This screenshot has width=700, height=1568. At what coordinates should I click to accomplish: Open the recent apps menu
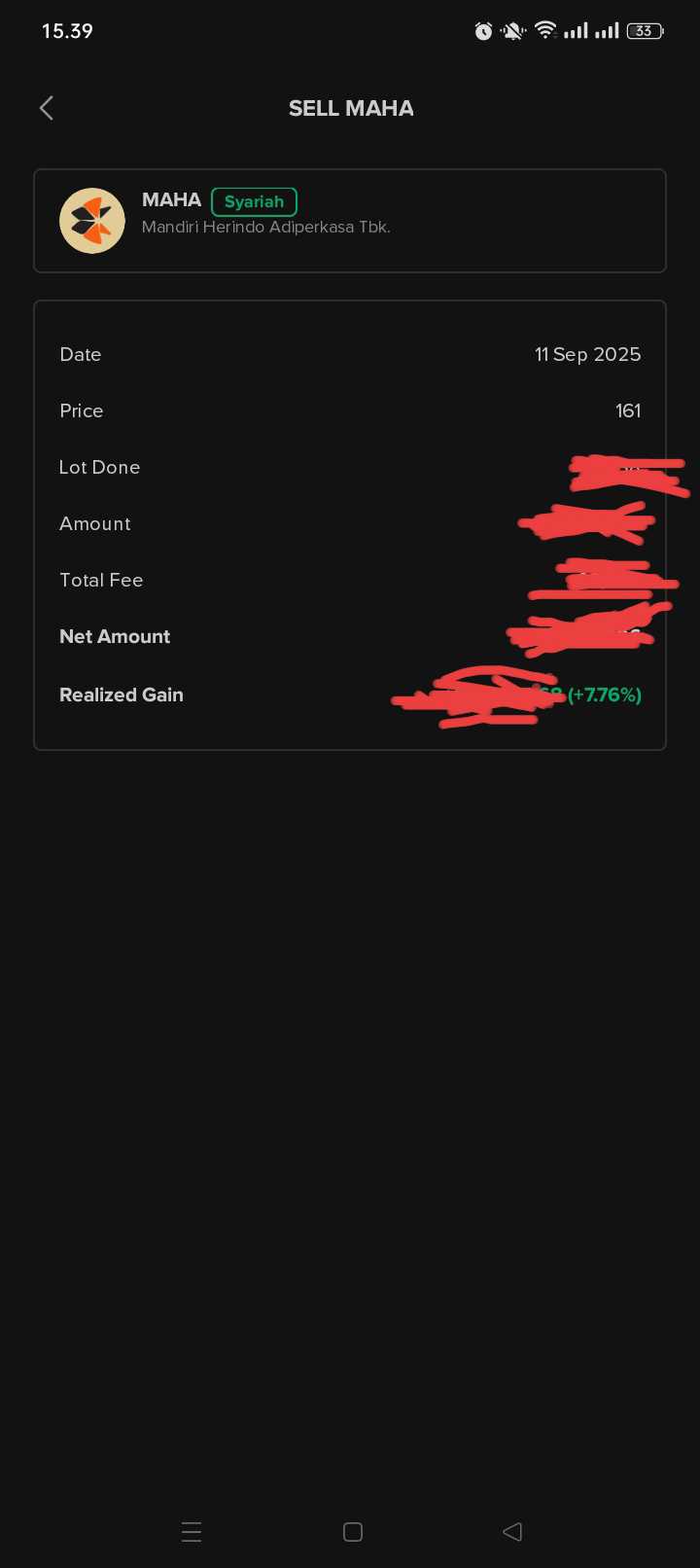(192, 1532)
